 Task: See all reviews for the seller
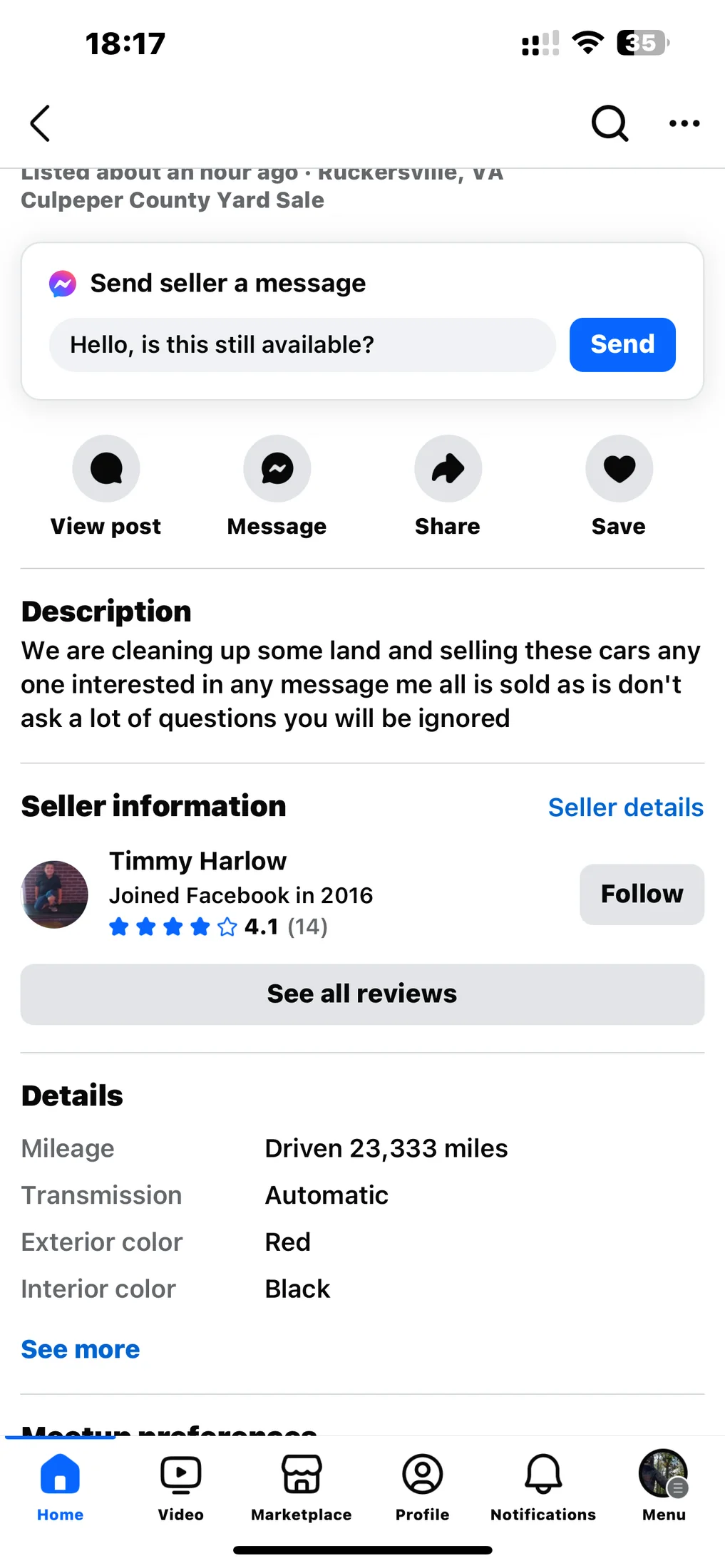pyautogui.click(x=362, y=994)
